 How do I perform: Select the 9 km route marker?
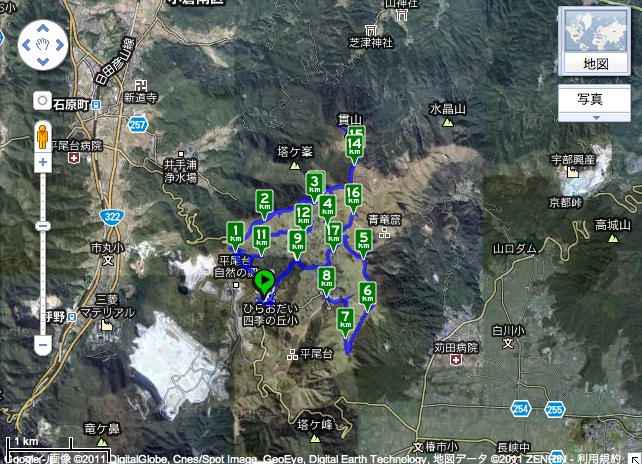(297, 241)
